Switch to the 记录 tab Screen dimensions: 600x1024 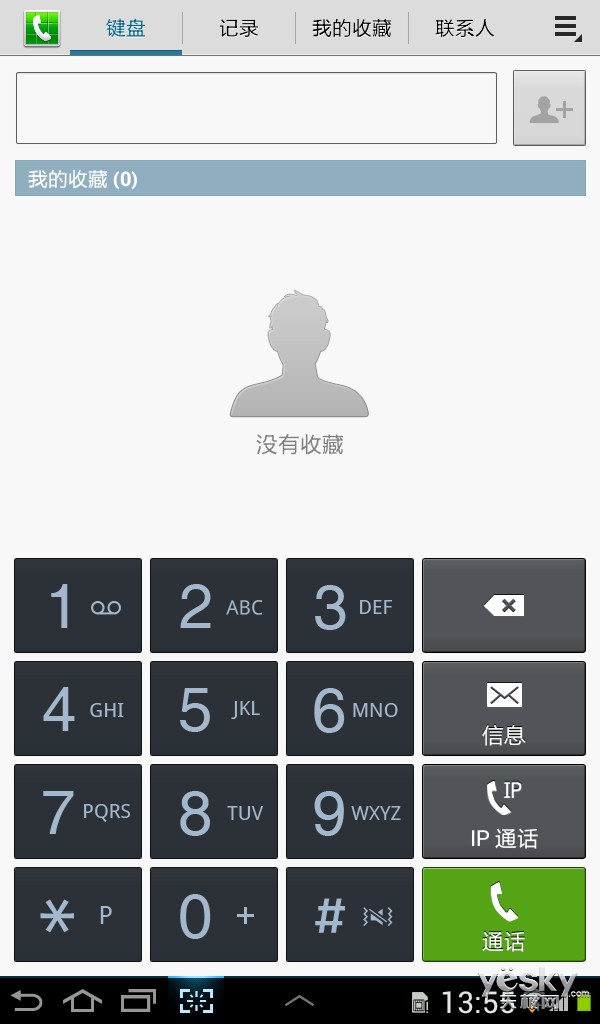(x=238, y=28)
